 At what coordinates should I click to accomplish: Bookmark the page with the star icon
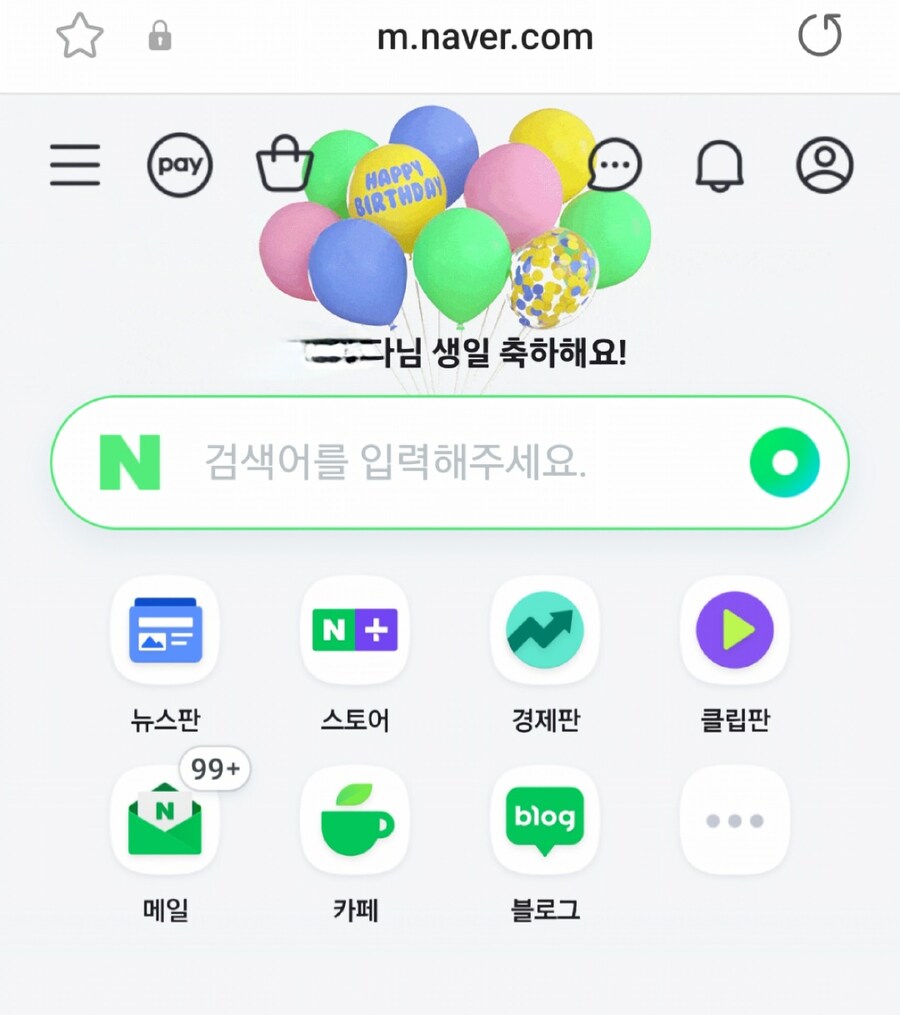coord(78,37)
